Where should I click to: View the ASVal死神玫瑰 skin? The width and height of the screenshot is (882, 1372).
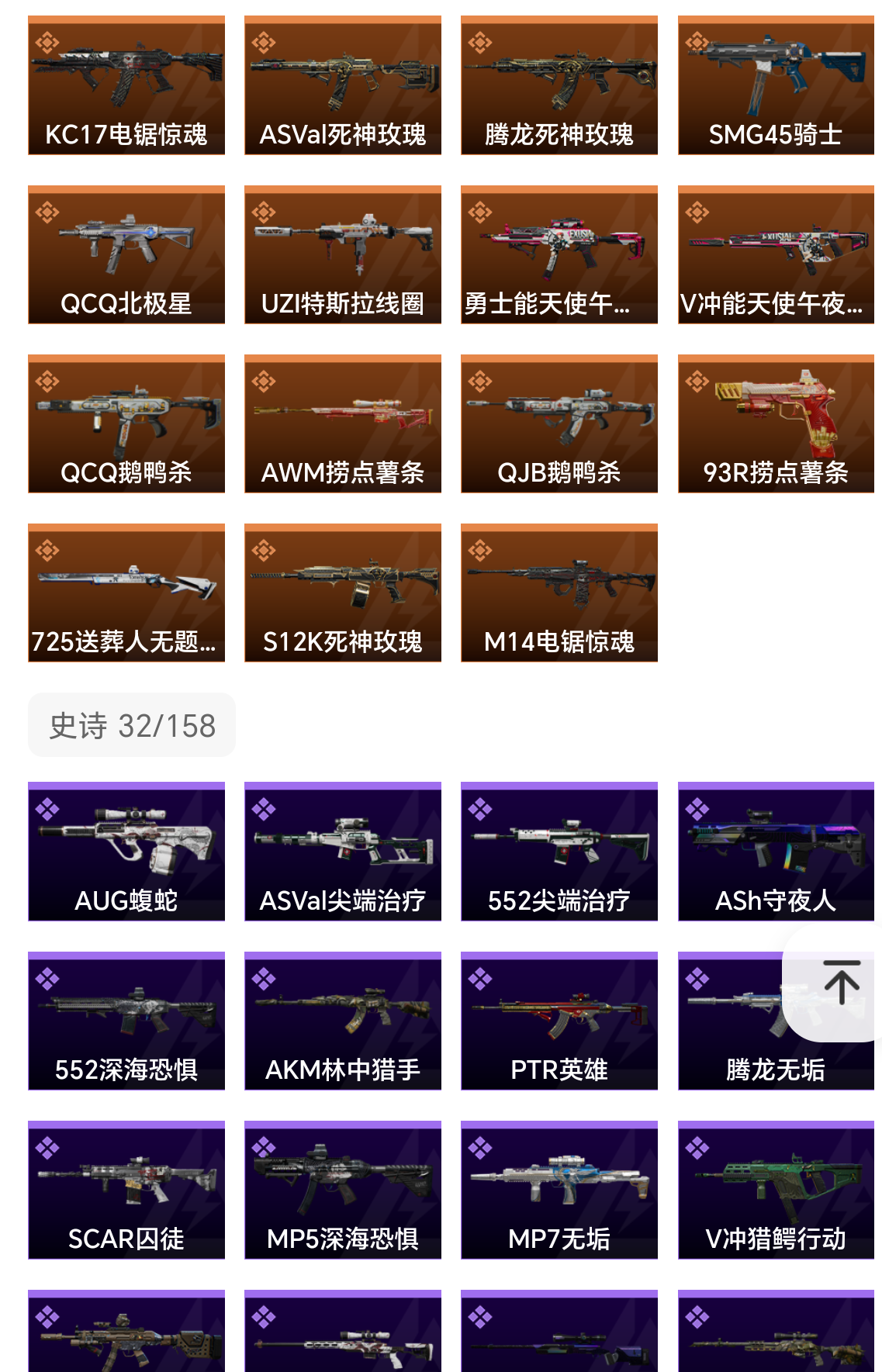(343, 85)
